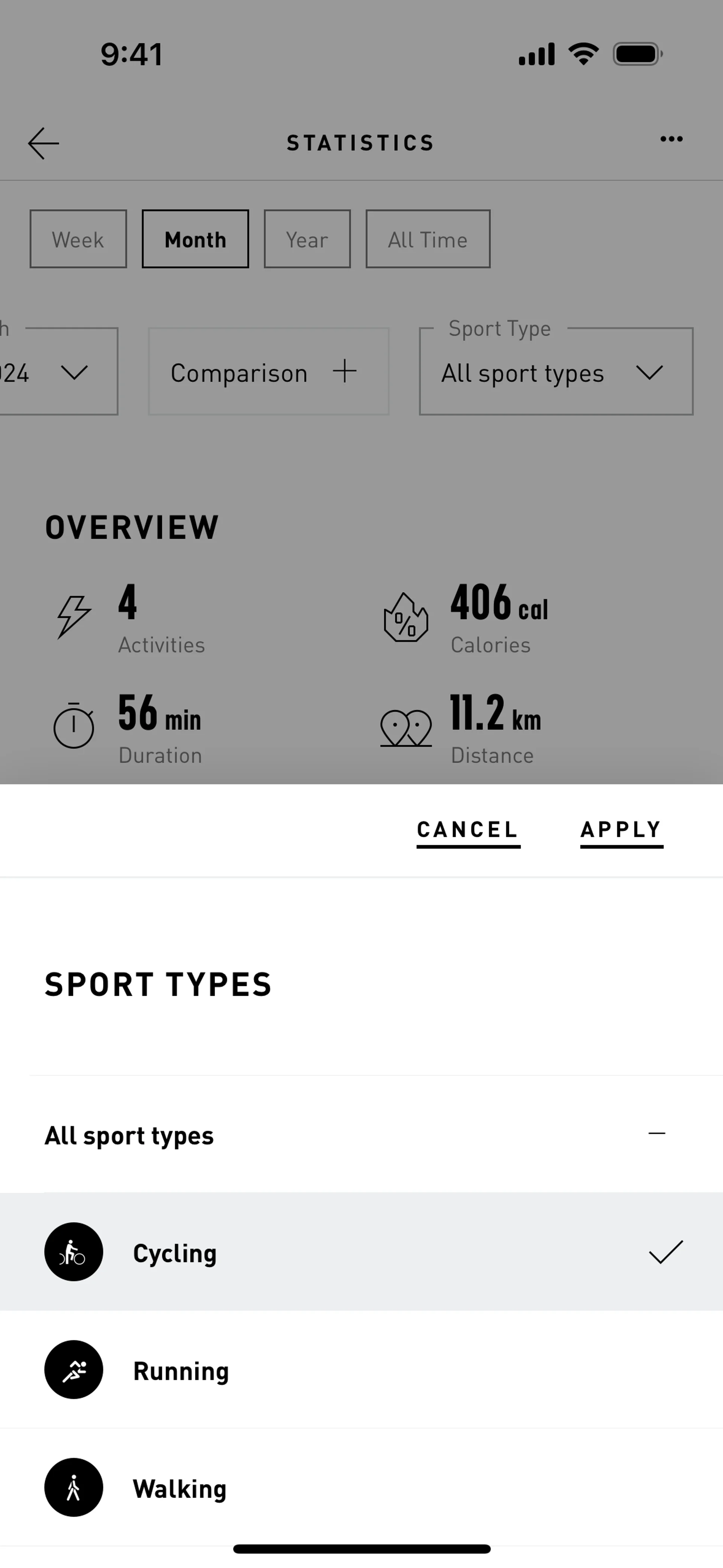The width and height of the screenshot is (723, 1568).
Task: Switch to the All Time tab
Action: point(428,239)
